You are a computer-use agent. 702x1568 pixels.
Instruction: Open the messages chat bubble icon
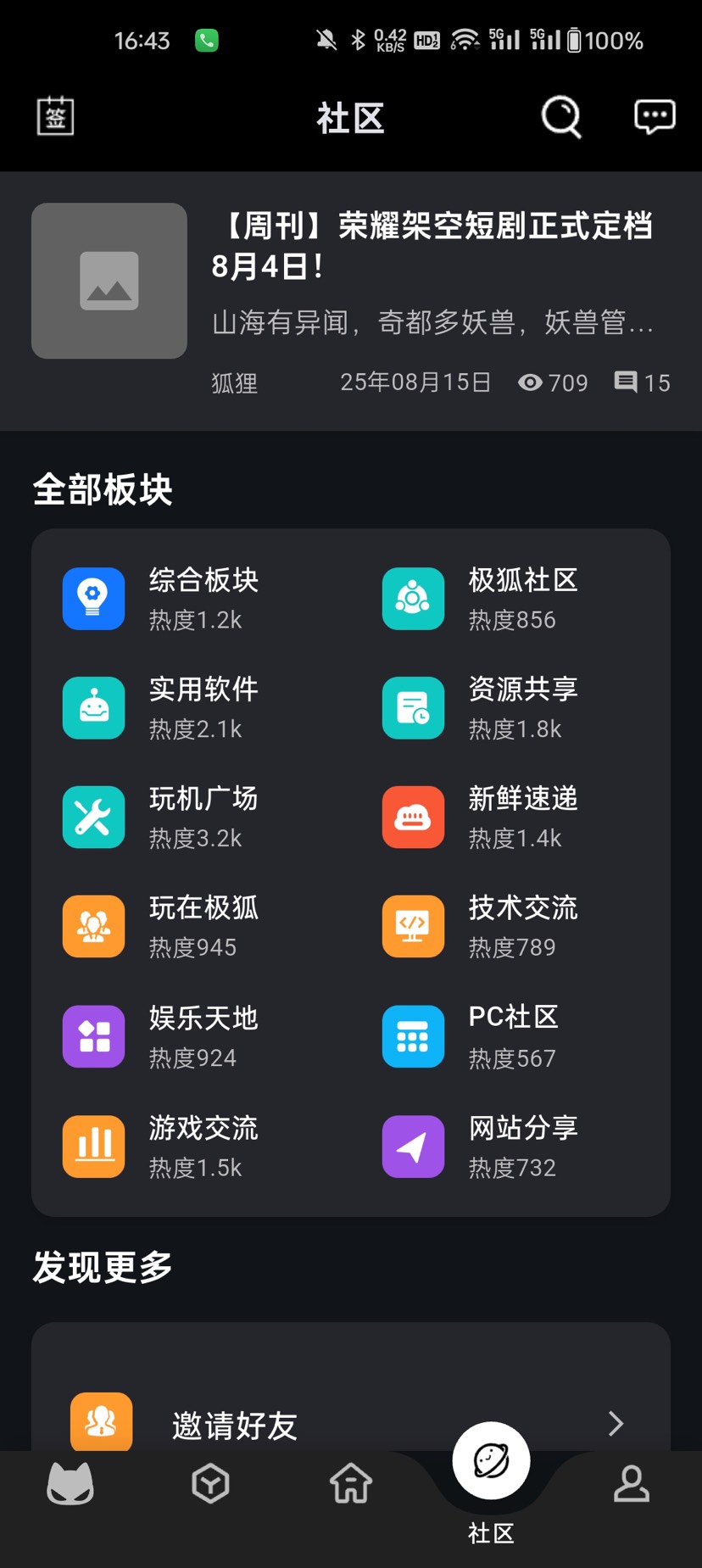[654, 117]
